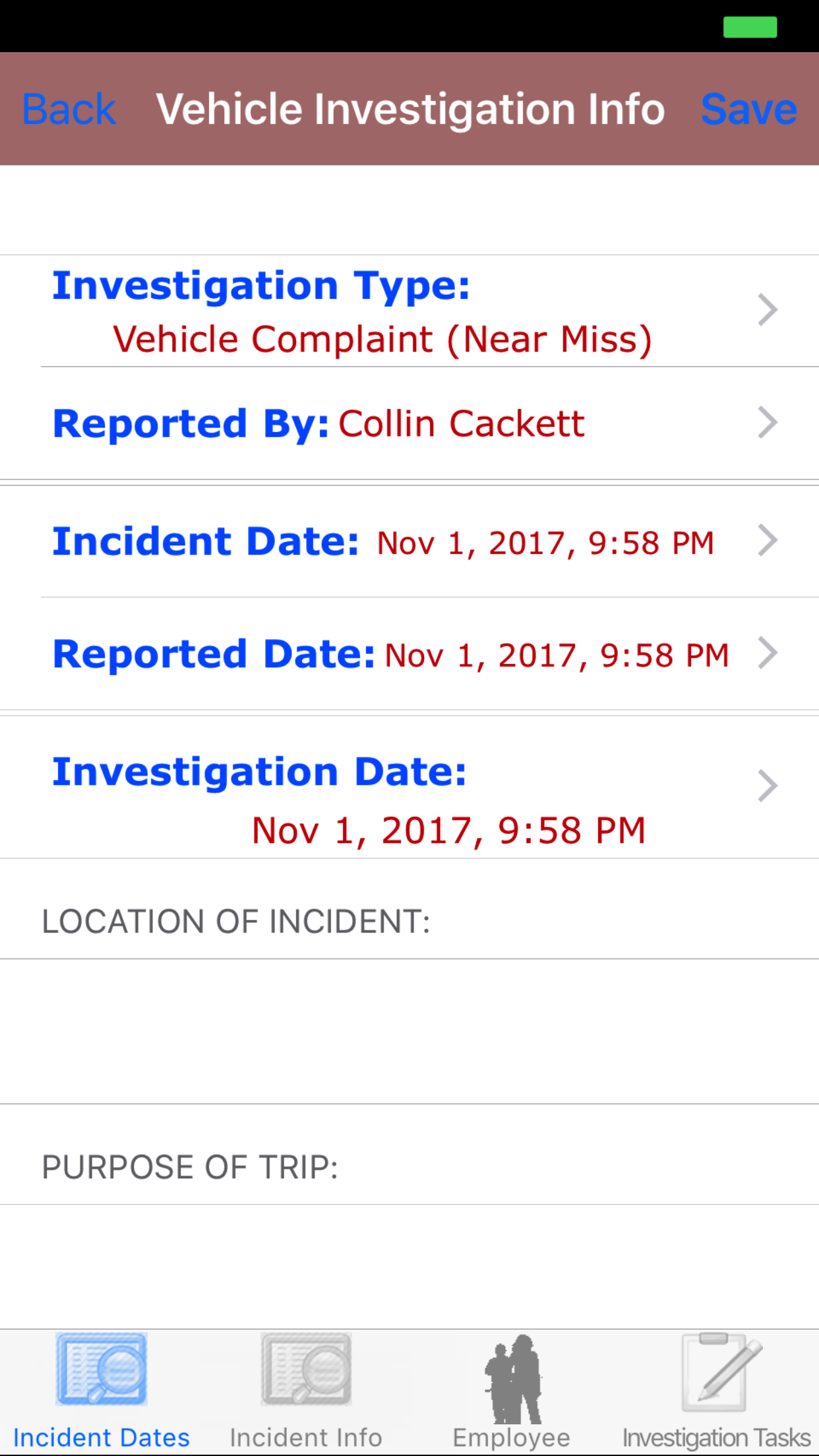This screenshot has width=819, height=1456.
Task: Edit the Incident Date
Action: (x=409, y=542)
